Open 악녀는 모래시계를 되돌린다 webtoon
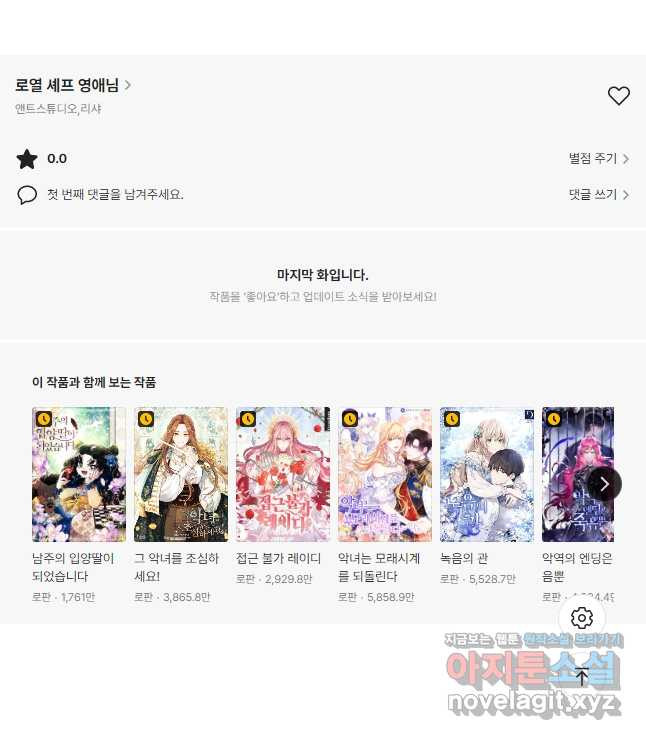Screen dimensions: 646x740 [385, 475]
